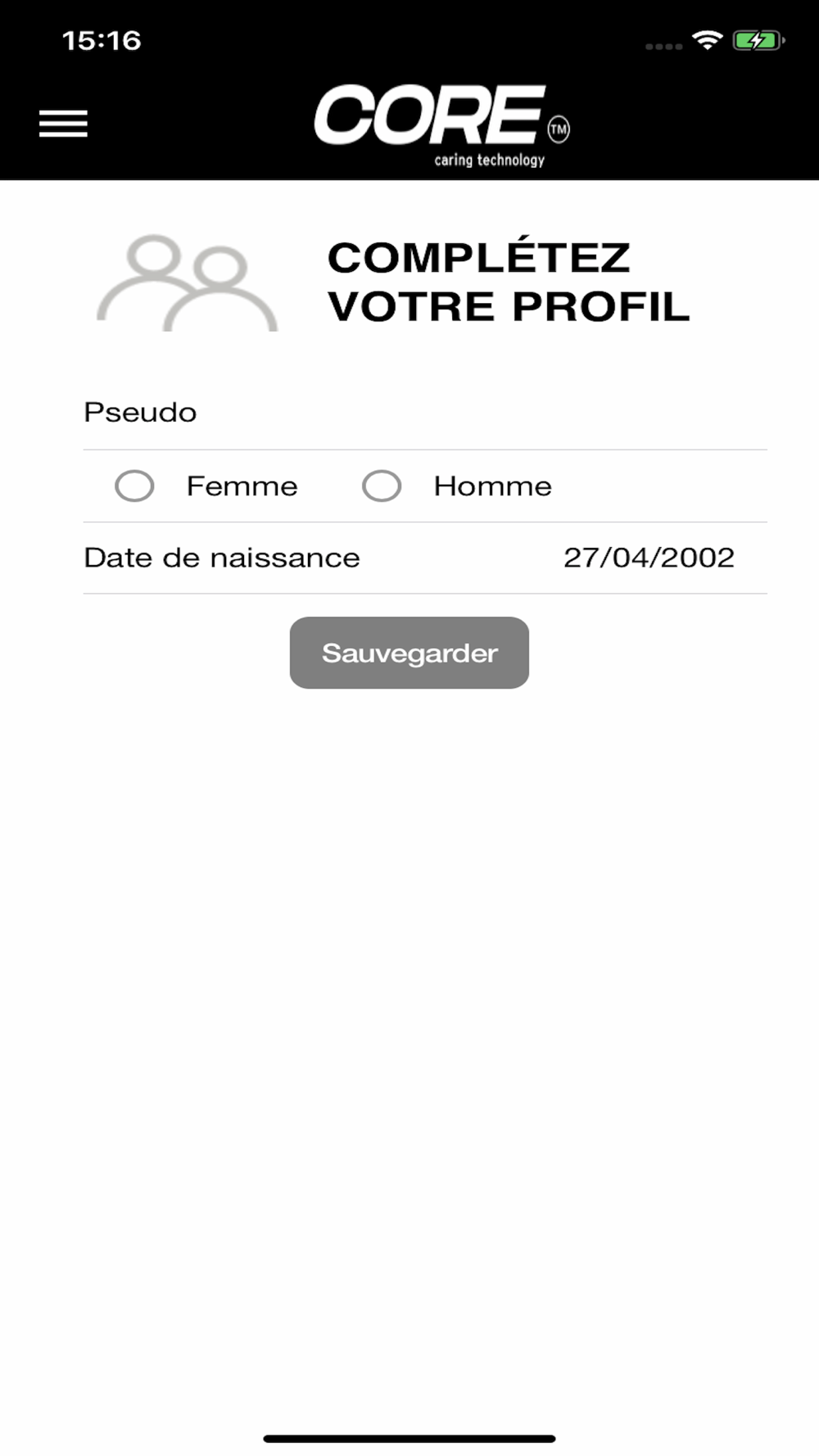Tap the Sauvegarder button
Screen dimensions: 819x1456
coord(409,653)
